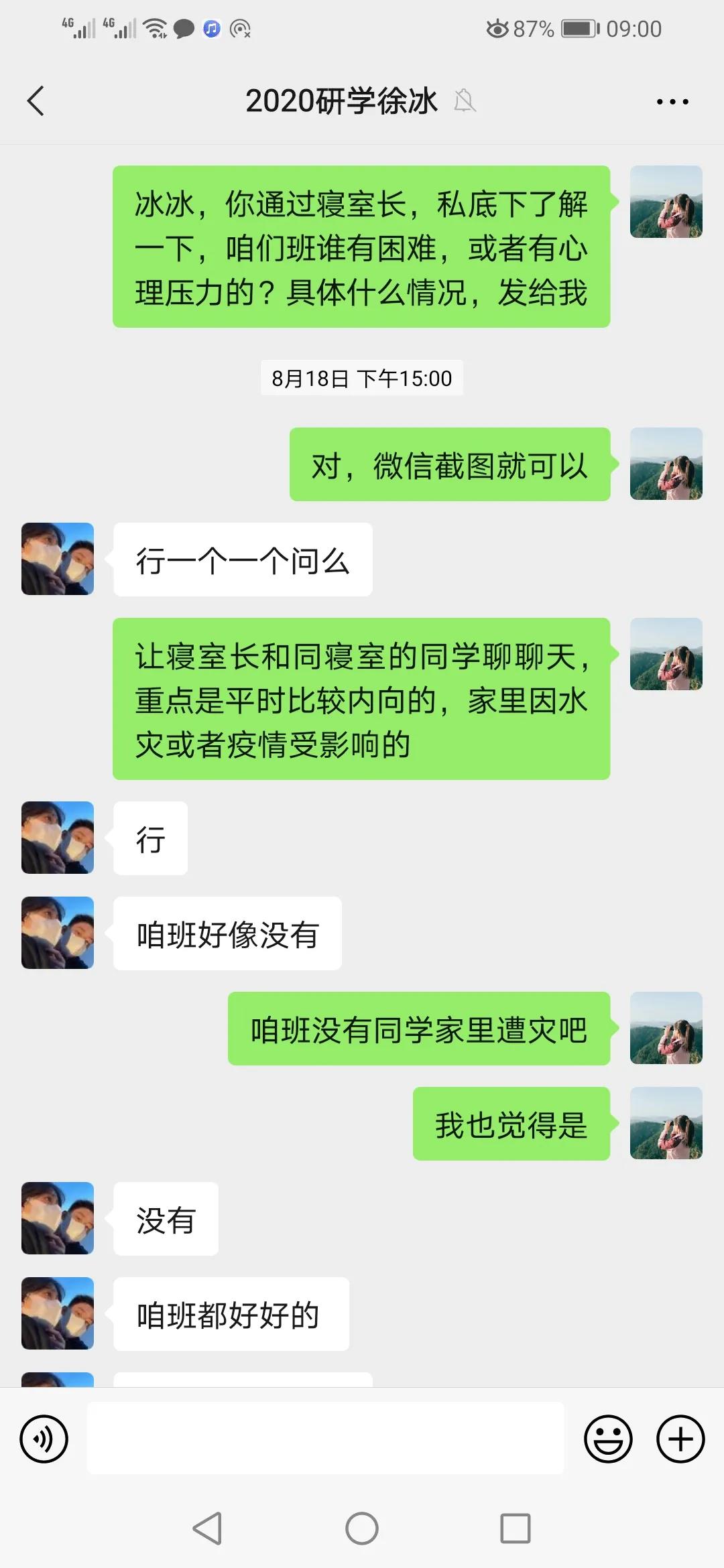Open the emoji sticker panel
Image resolution: width=724 pixels, height=1568 pixels.
pyautogui.click(x=608, y=1439)
